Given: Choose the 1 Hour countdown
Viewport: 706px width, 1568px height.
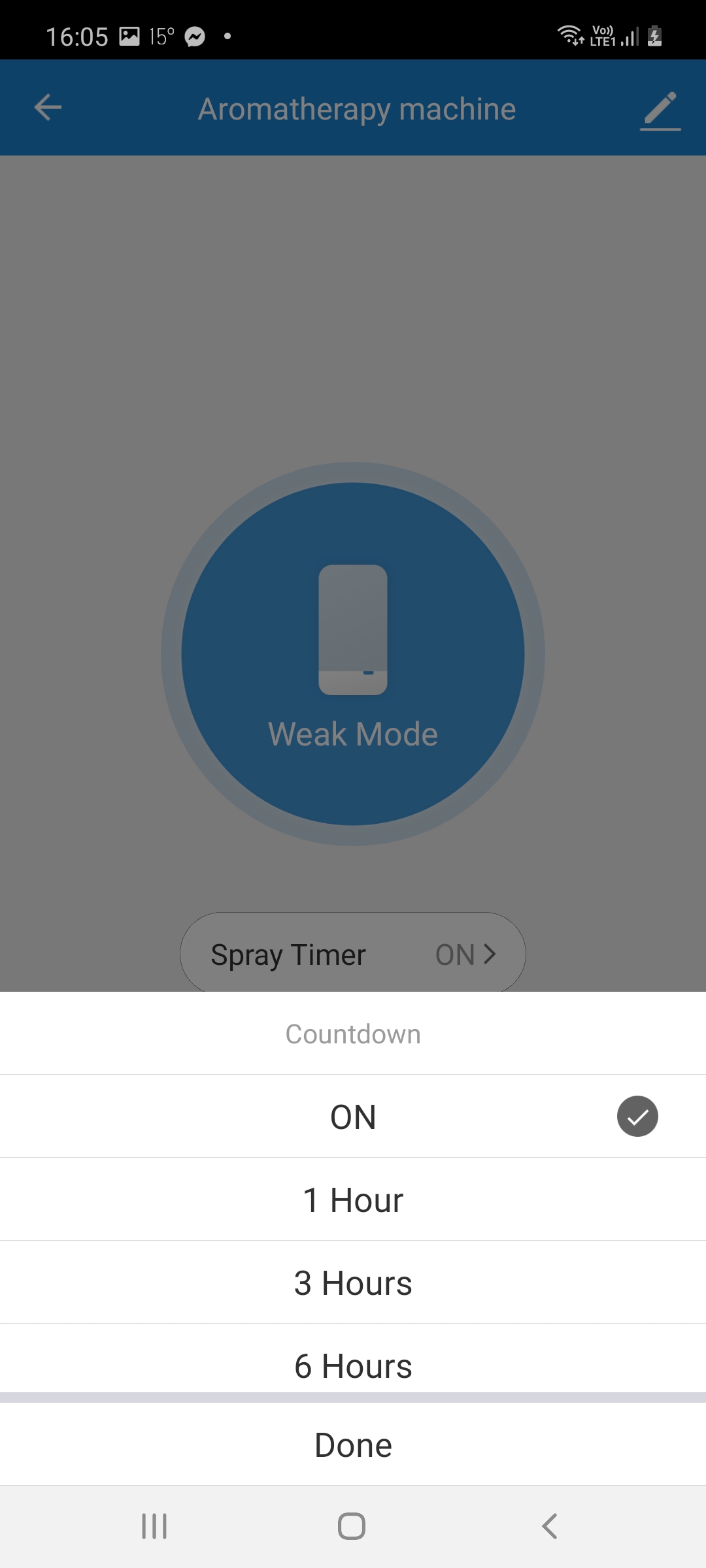Looking at the screenshot, I should tap(353, 1199).
